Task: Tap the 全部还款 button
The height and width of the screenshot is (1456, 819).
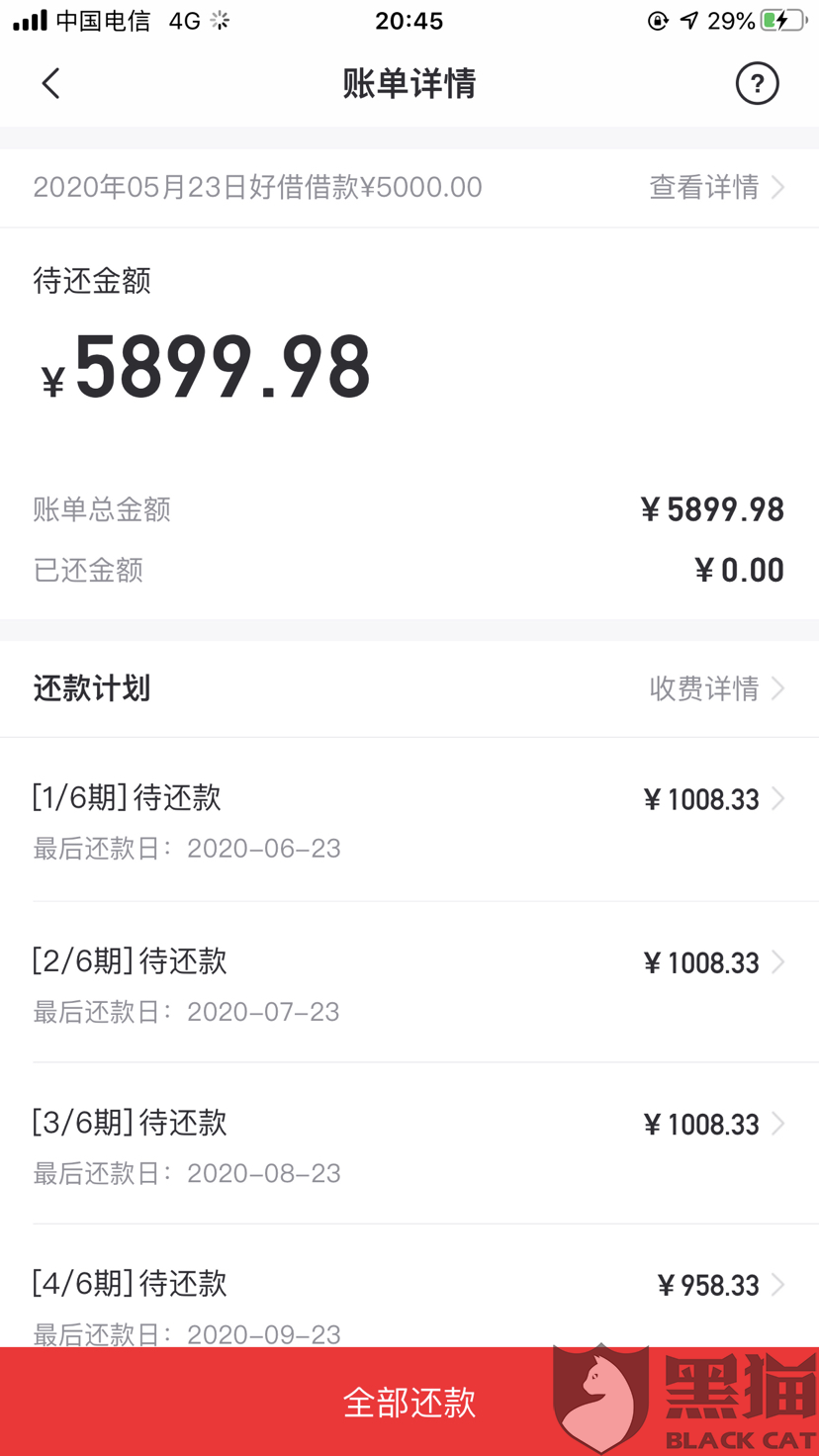Action: (409, 1402)
